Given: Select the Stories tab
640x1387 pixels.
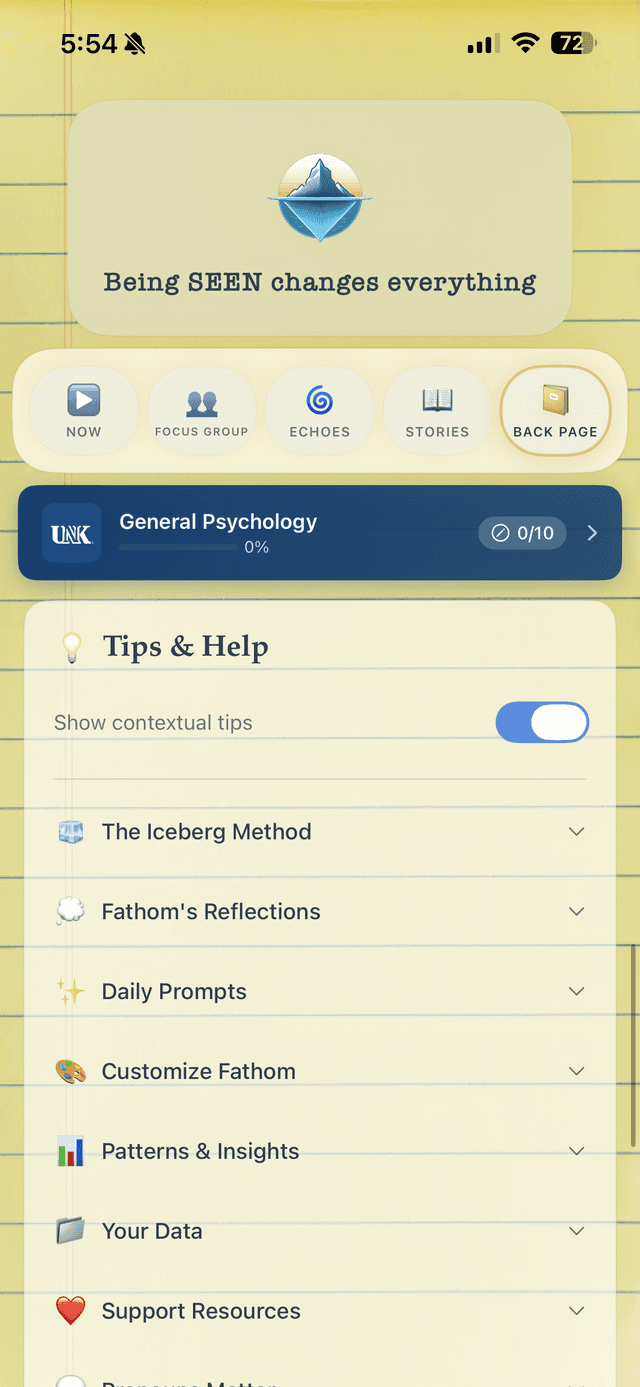Looking at the screenshot, I should click(437, 411).
